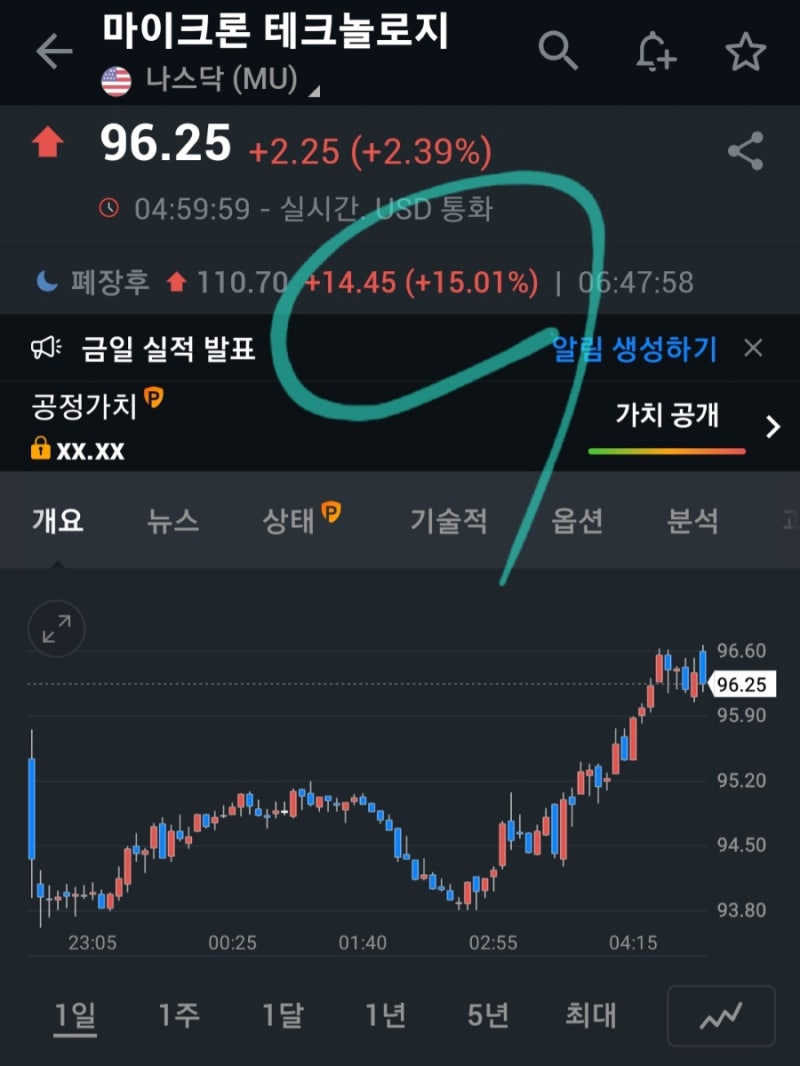Expand the chart to fullscreen
800x1066 pixels.
(x=56, y=630)
